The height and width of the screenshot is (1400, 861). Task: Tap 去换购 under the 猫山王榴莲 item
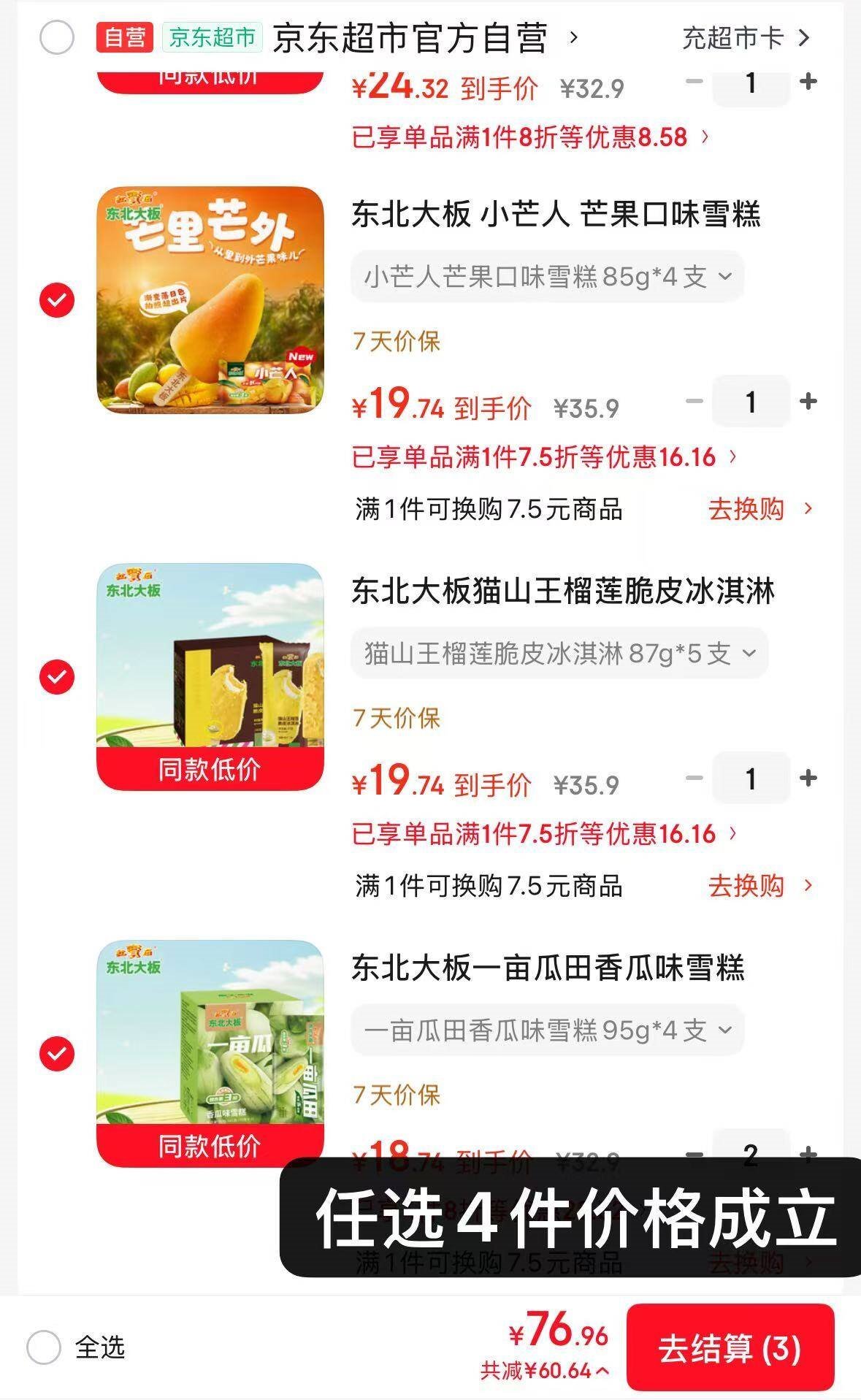[x=759, y=886]
